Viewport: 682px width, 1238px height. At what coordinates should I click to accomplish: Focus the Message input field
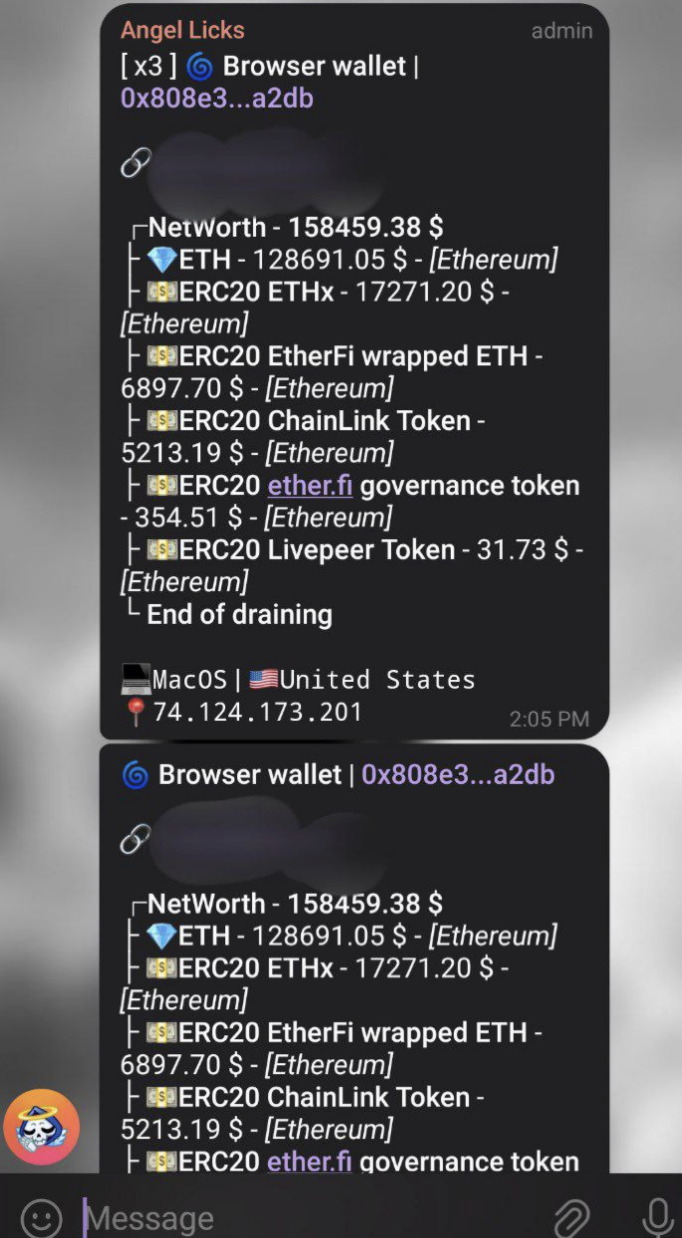click(300, 1218)
